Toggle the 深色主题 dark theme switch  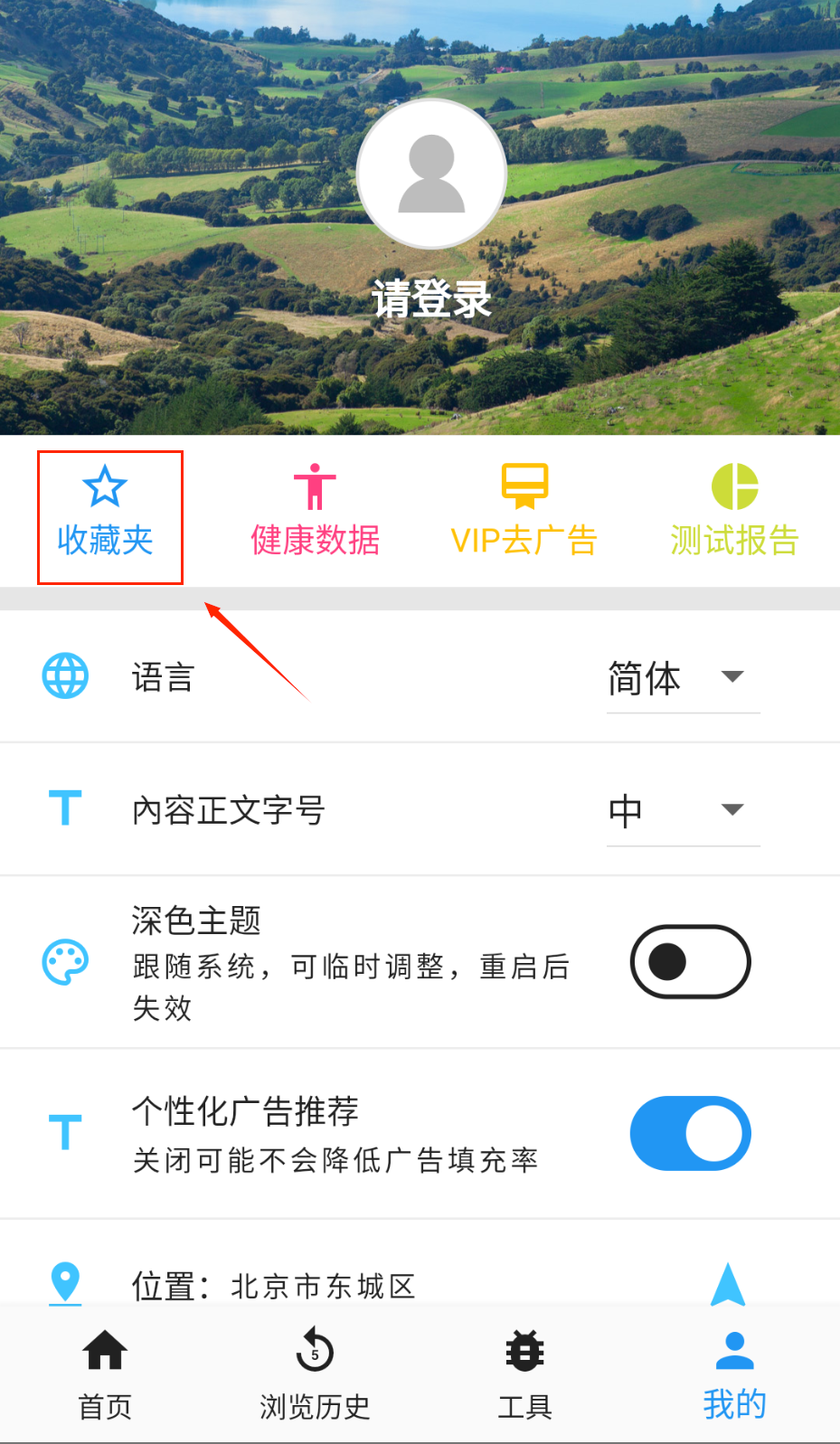tap(690, 962)
